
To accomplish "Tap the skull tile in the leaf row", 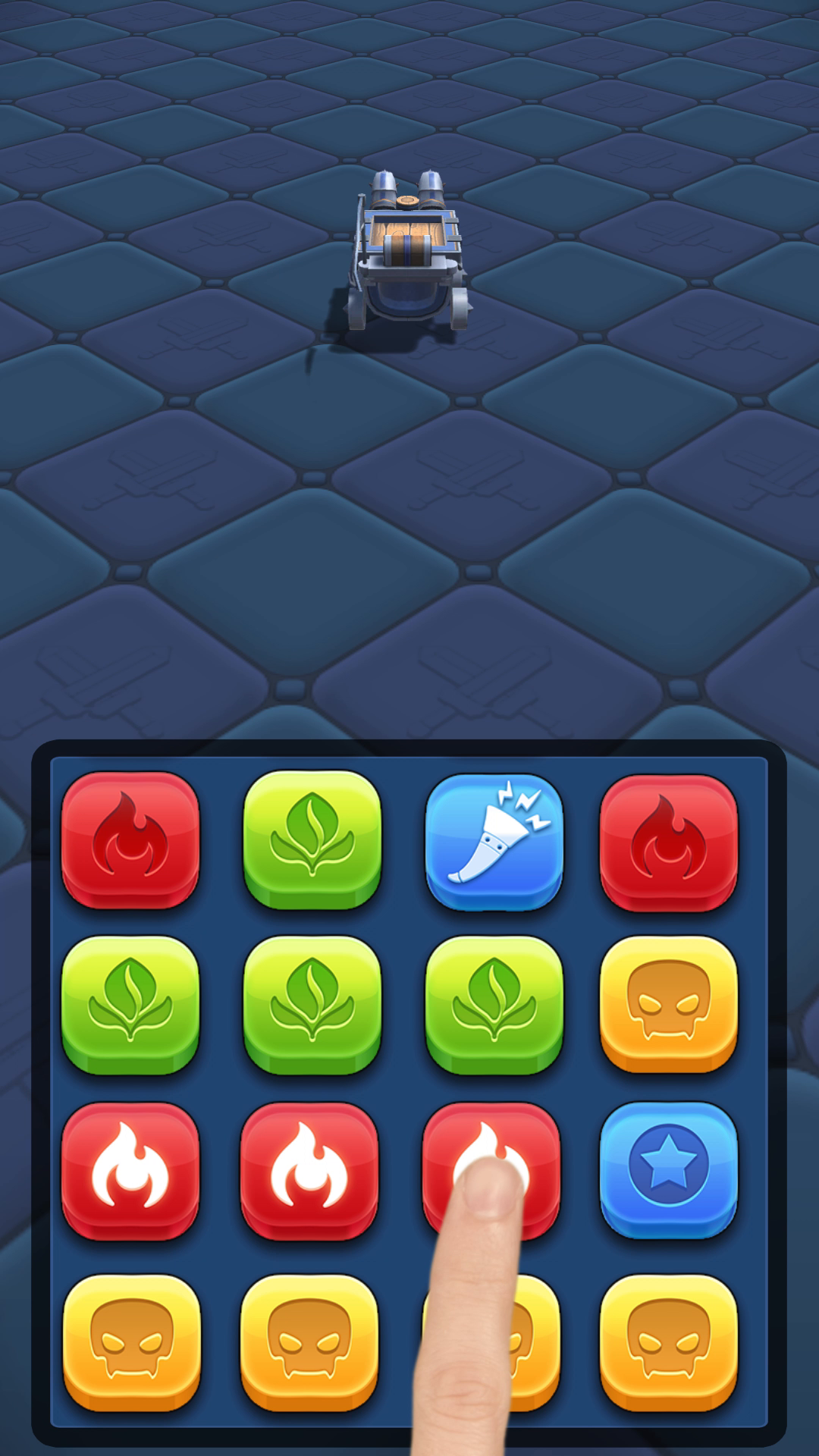I will [668, 1004].
